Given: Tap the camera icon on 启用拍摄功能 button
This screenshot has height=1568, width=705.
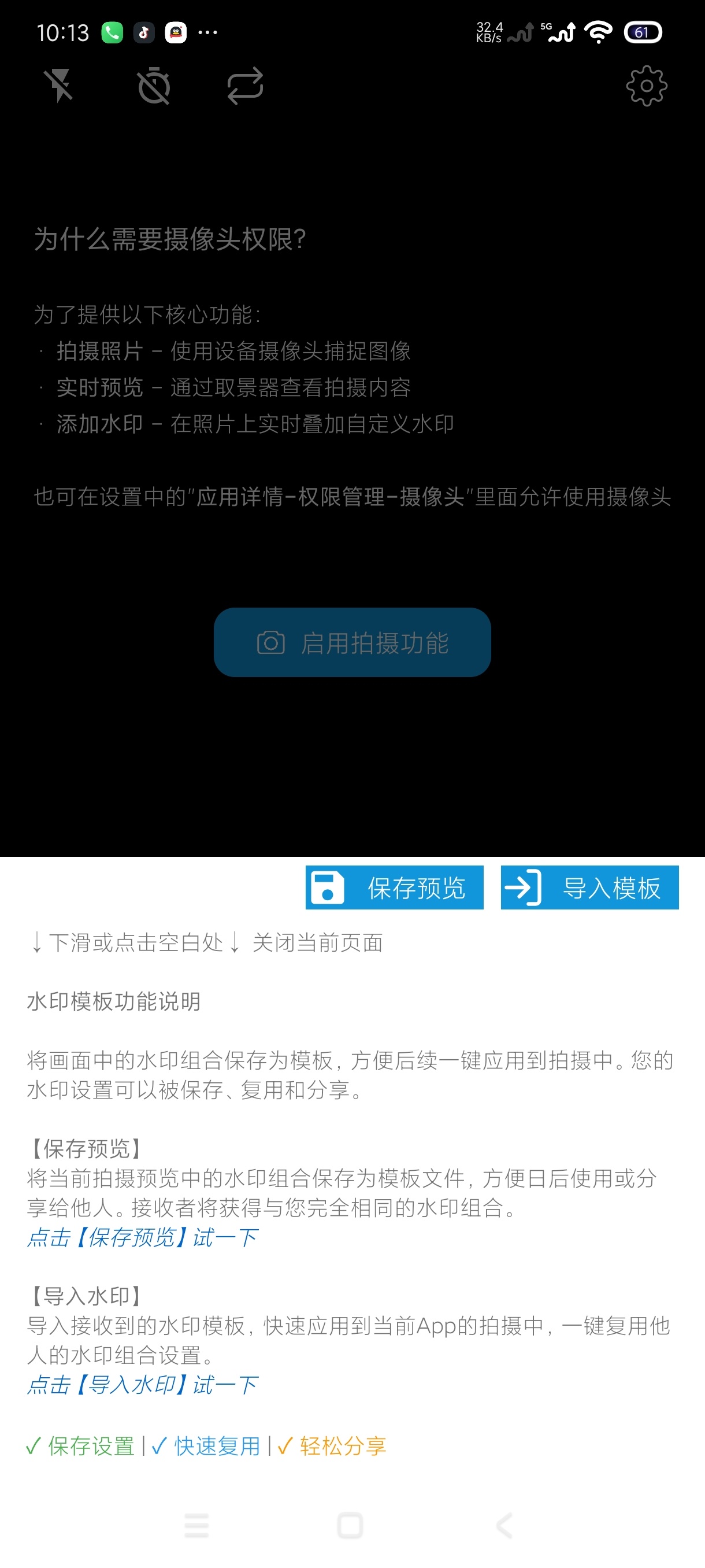Looking at the screenshot, I should point(271,644).
